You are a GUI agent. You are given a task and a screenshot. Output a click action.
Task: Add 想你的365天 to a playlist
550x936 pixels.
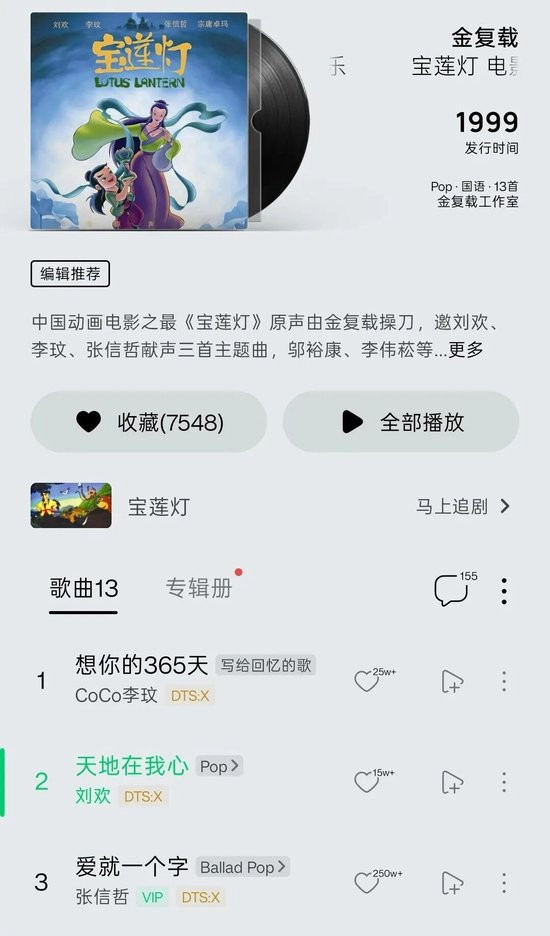[452, 681]
